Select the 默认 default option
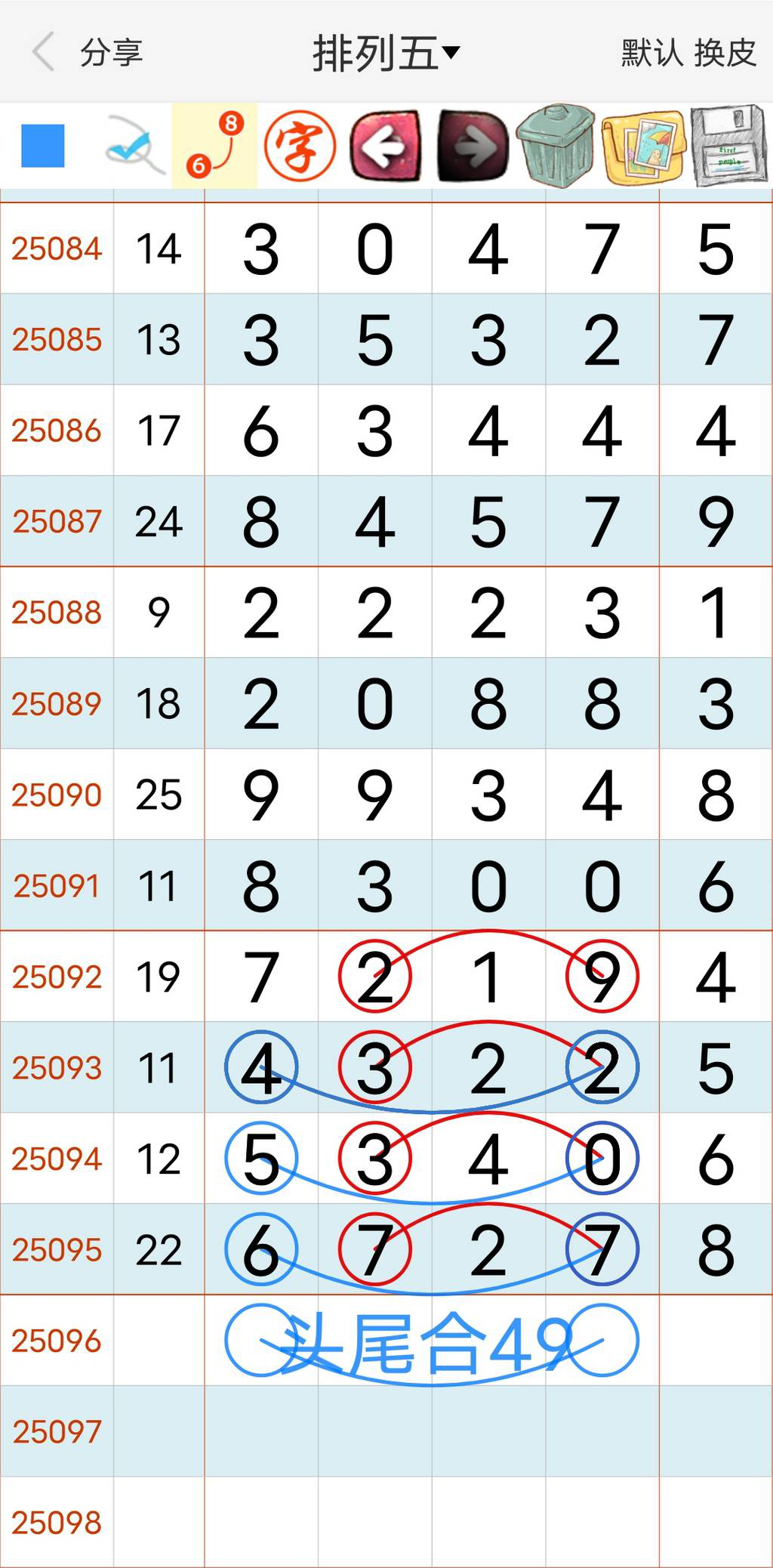773x1568 pixels. (x=652, y=53)
